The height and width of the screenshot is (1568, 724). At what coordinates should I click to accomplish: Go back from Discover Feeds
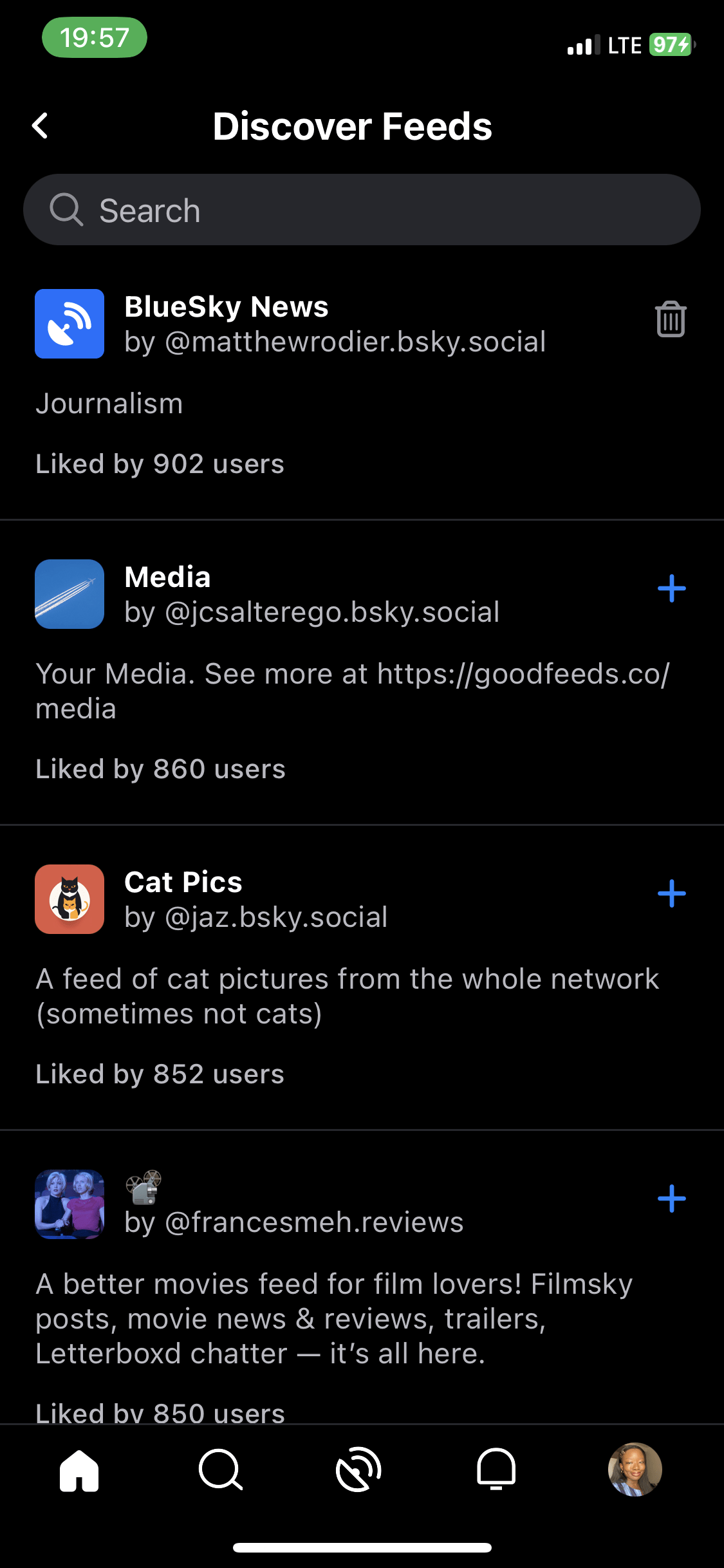[40, 126]
